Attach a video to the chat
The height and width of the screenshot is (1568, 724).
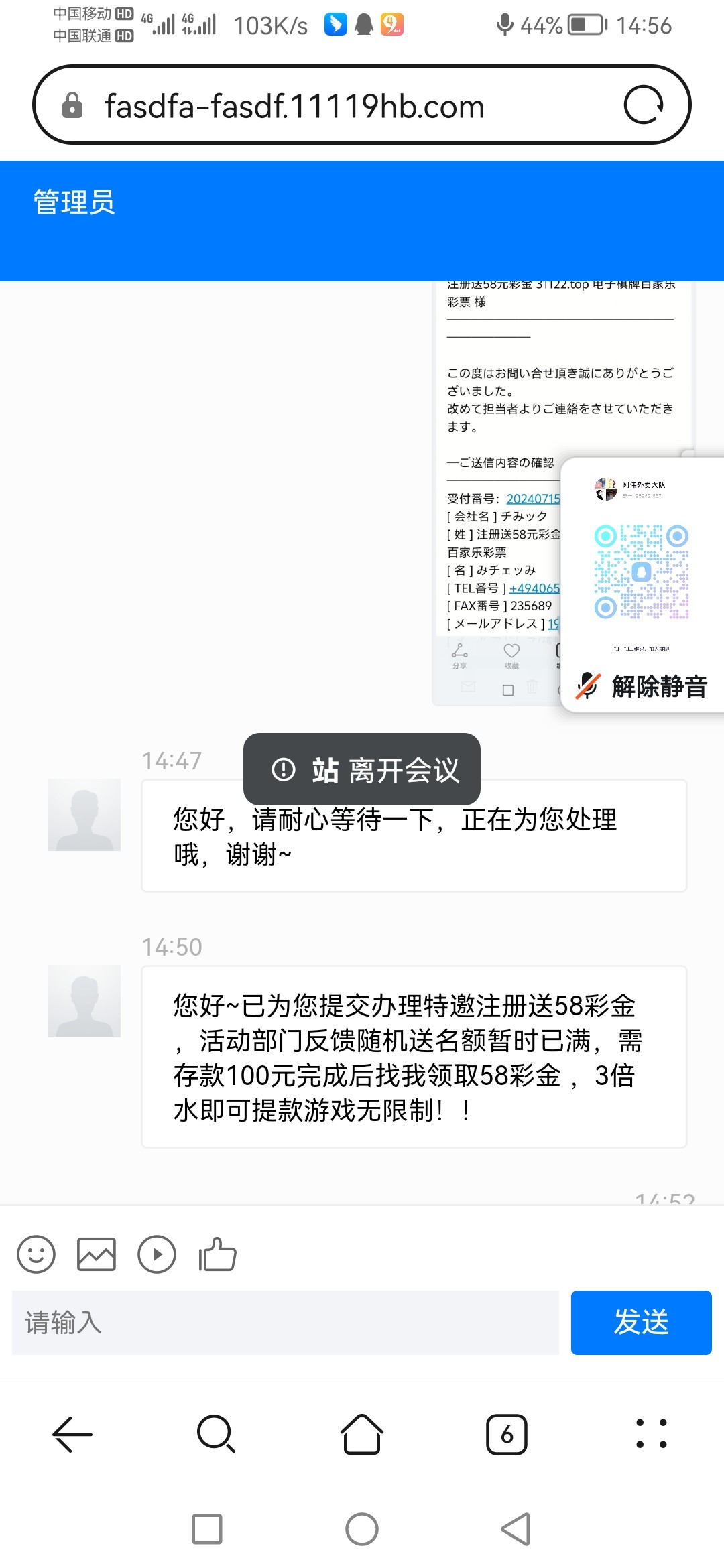coord(157,1254)
